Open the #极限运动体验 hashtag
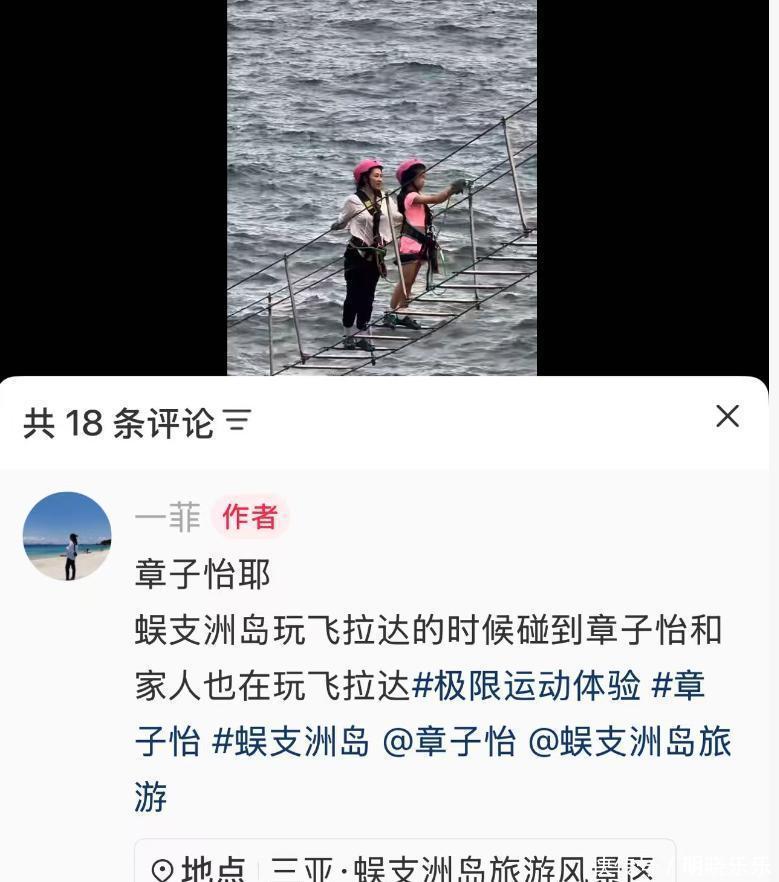The height and width of the screenshot is (882, 779). click(526, 686)
